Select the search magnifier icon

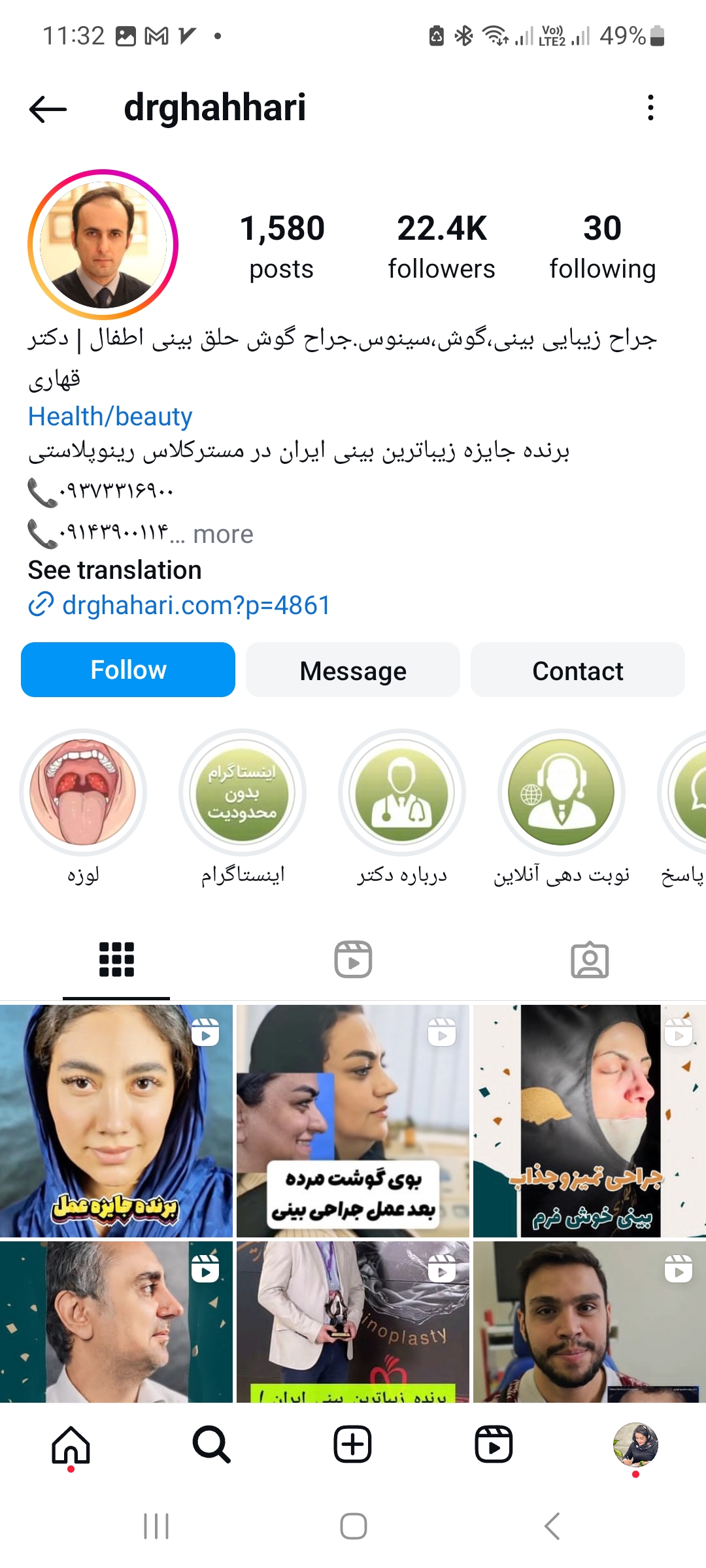pos(212,1443)
